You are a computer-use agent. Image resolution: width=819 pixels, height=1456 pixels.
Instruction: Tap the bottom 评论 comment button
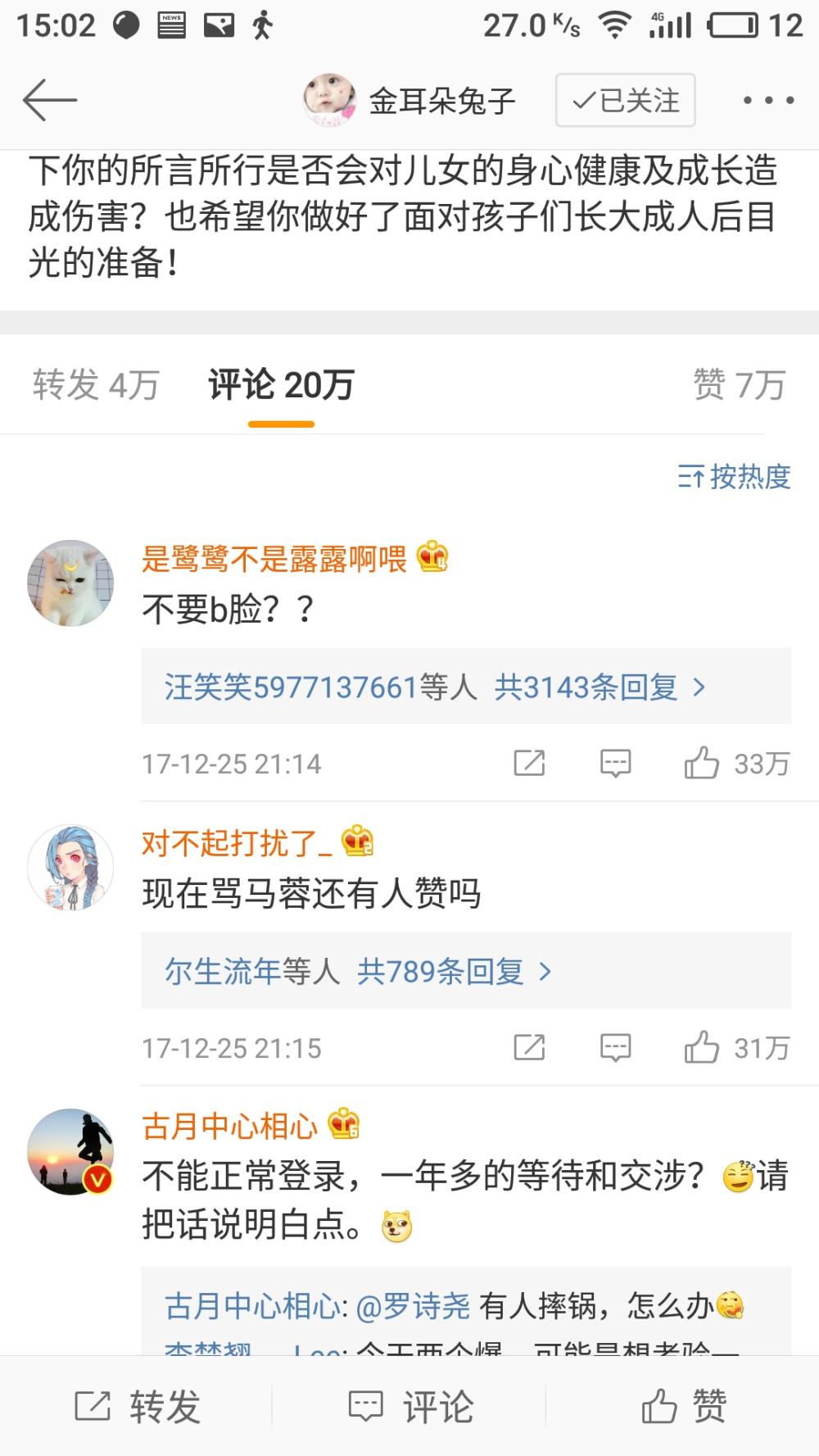click(409, 1407)
